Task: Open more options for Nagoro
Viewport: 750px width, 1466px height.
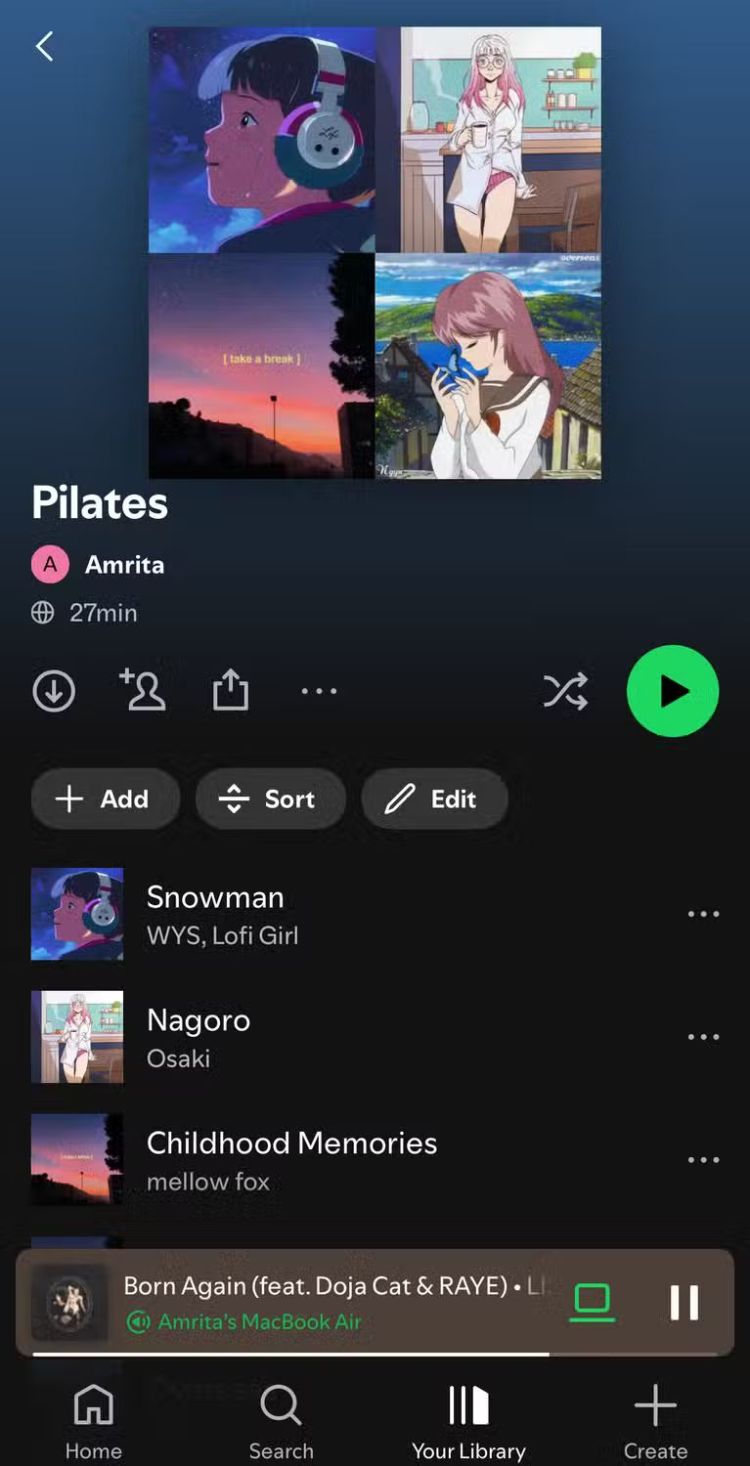Action: pos(703,1037)
